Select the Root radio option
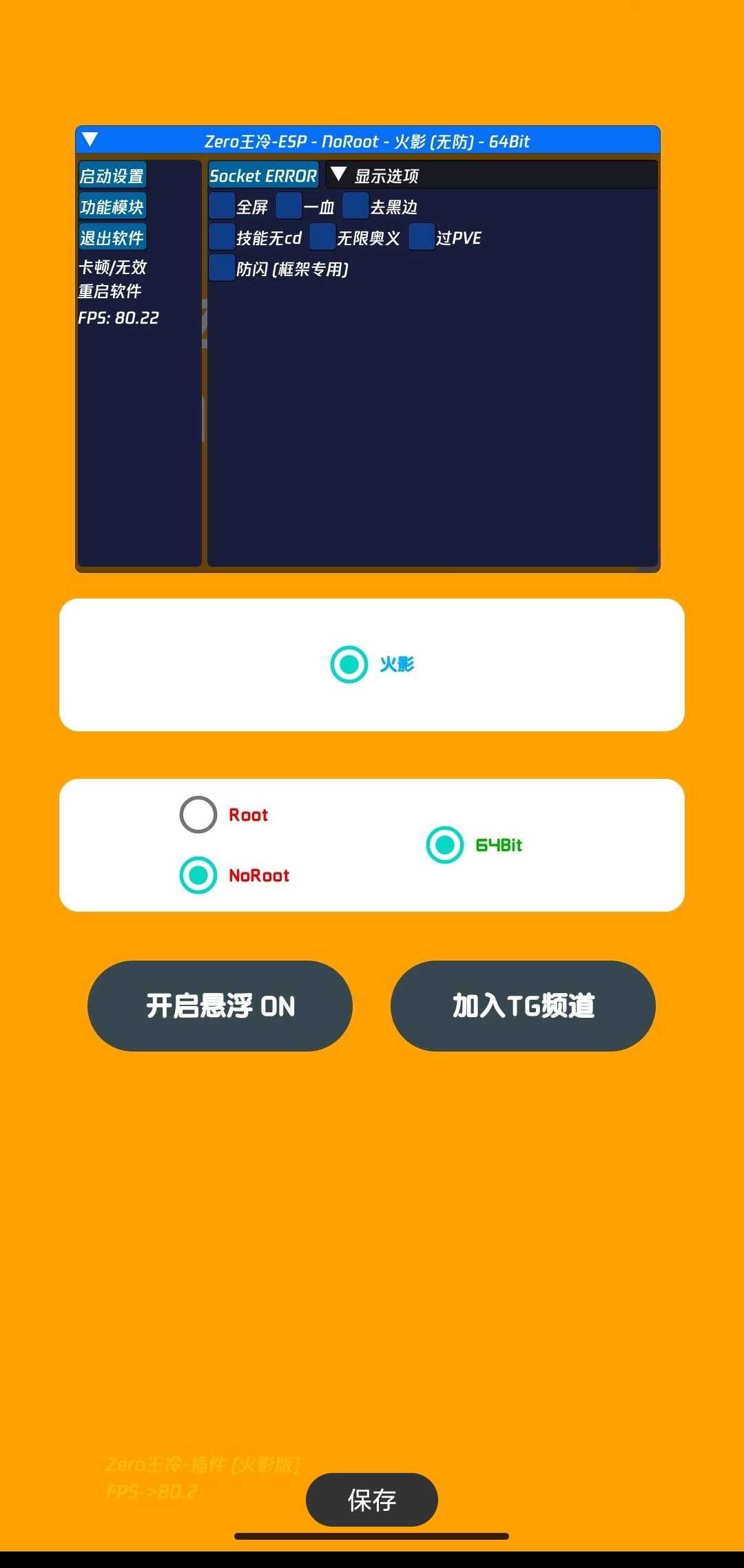Viewport: 744px width, 1568px height. pyautogui.click(x=198, y=815)
